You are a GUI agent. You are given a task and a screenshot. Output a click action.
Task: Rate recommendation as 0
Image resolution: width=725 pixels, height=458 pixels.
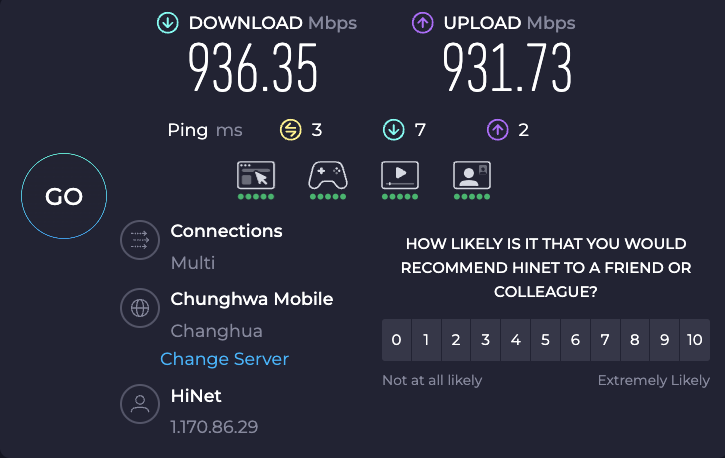tap(396, 340)
